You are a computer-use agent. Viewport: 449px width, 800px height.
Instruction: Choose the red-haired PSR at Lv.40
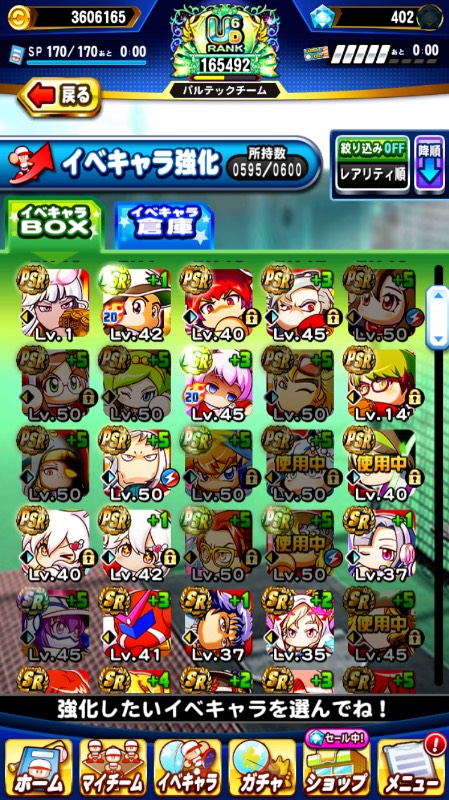218,304
